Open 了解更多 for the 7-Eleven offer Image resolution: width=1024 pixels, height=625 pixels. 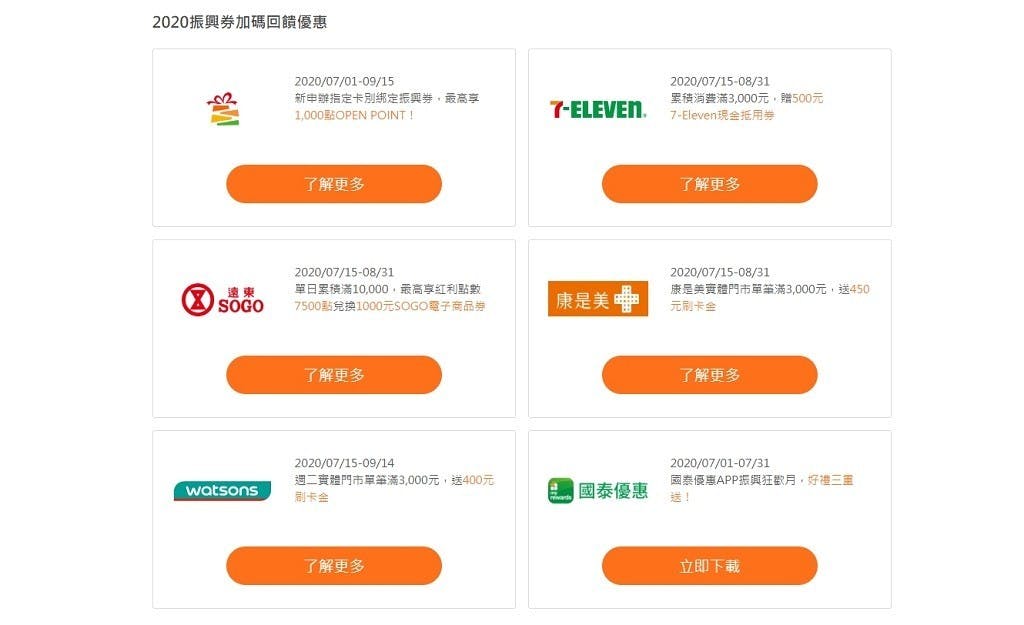pyautogui.click(x=709, y=184)
